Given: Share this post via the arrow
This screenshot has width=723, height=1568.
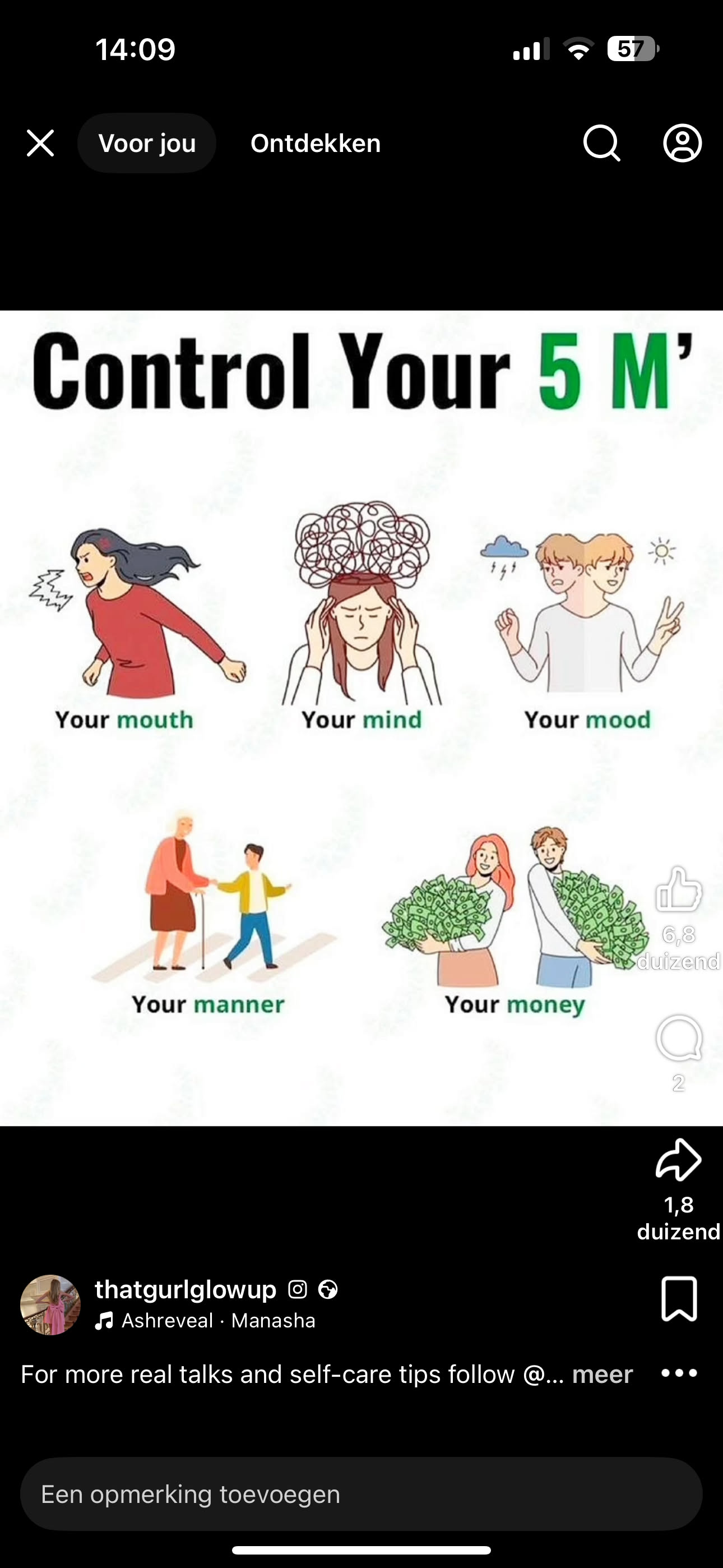Looking at the screenshot, I should (679, 1159).
